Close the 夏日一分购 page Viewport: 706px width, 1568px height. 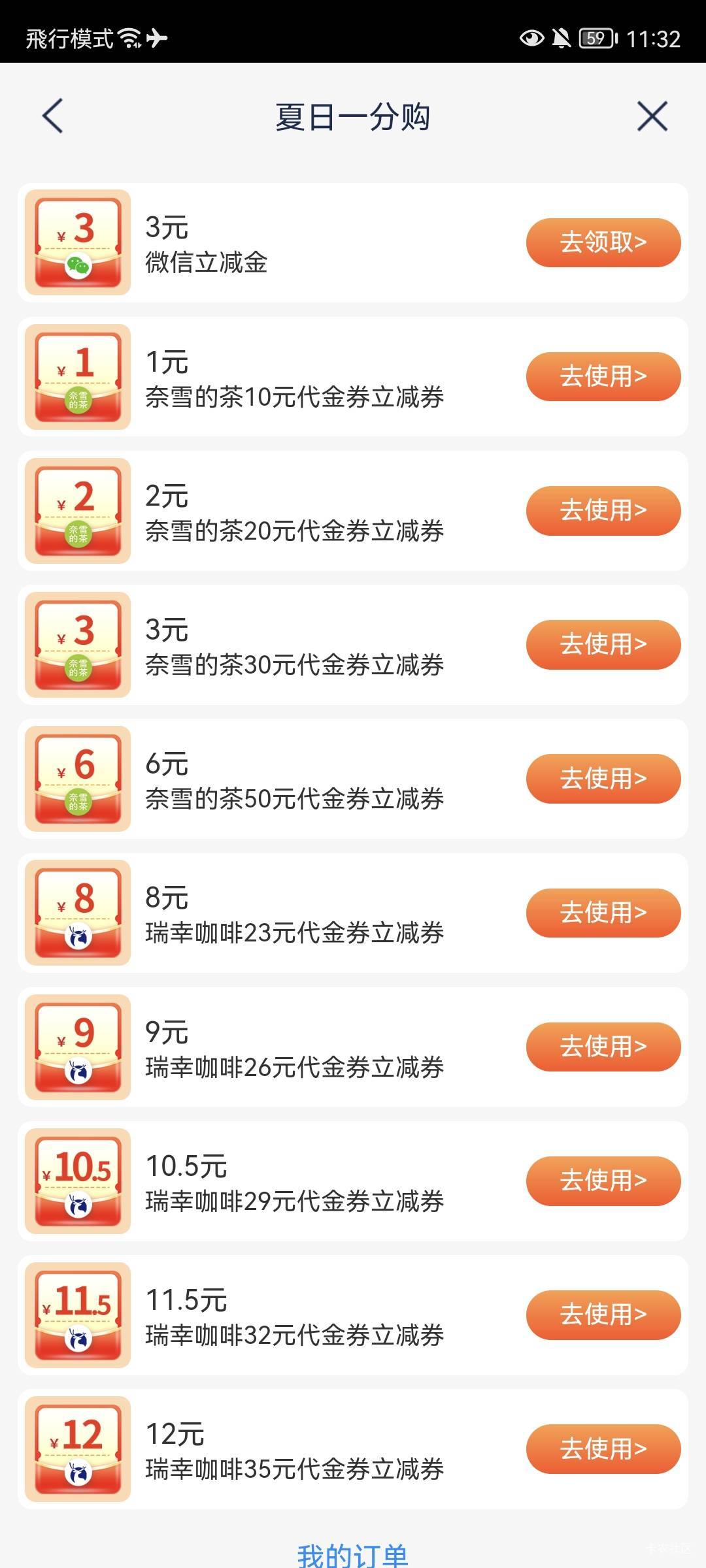652,116
